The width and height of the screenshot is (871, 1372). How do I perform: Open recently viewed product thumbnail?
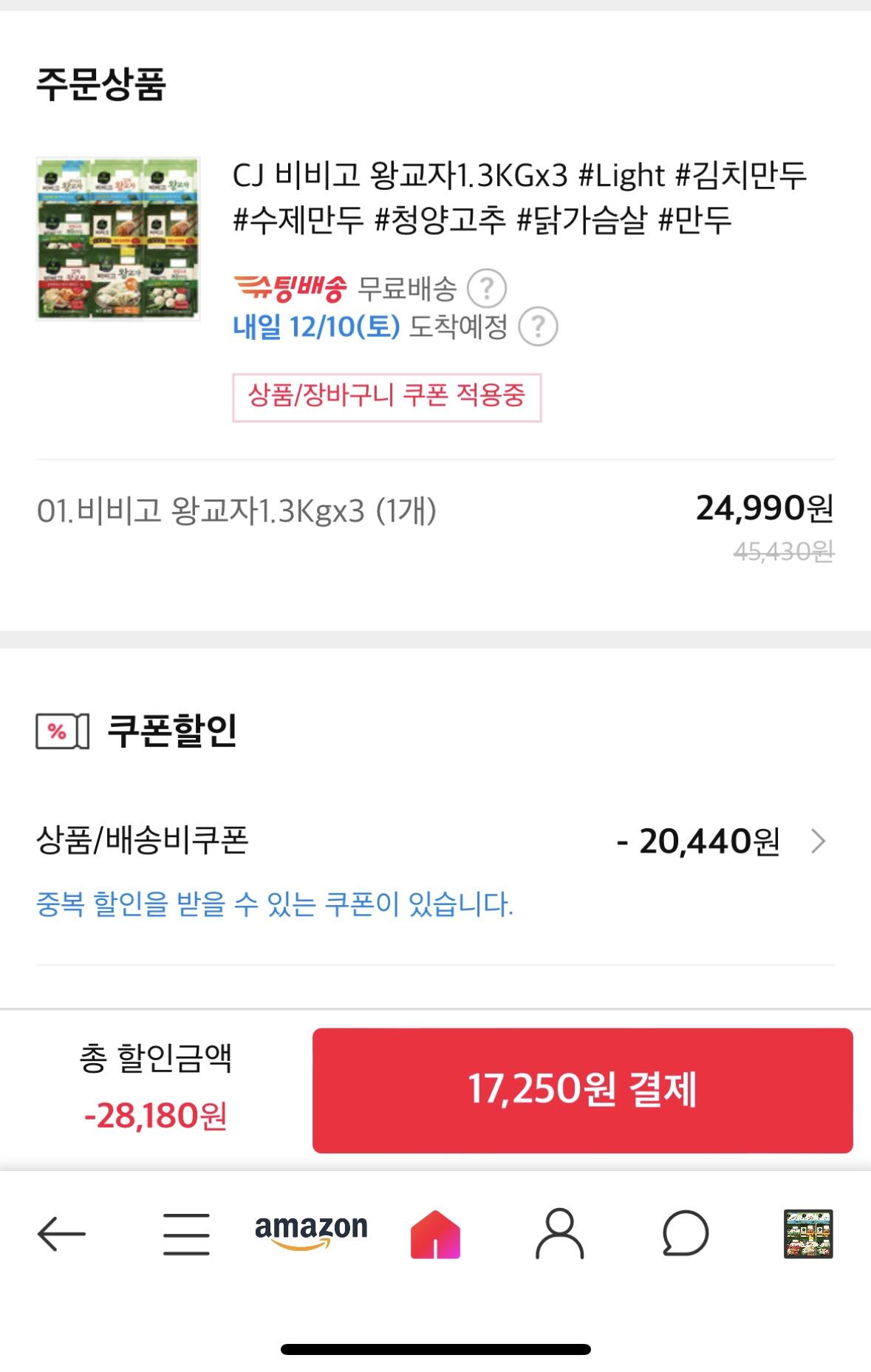point(808,1233)
